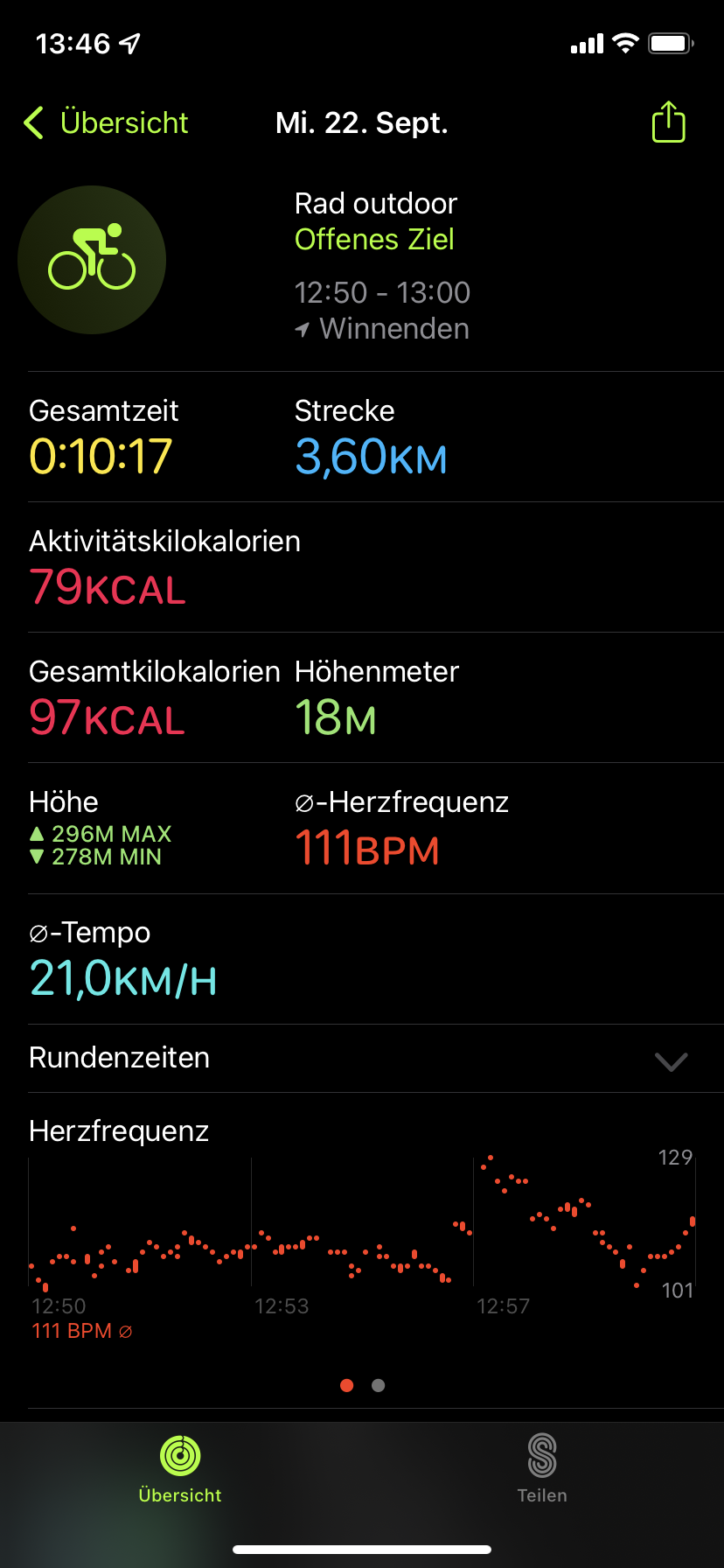
Task: Go back to Übersicht
Action: coord(106,122)
